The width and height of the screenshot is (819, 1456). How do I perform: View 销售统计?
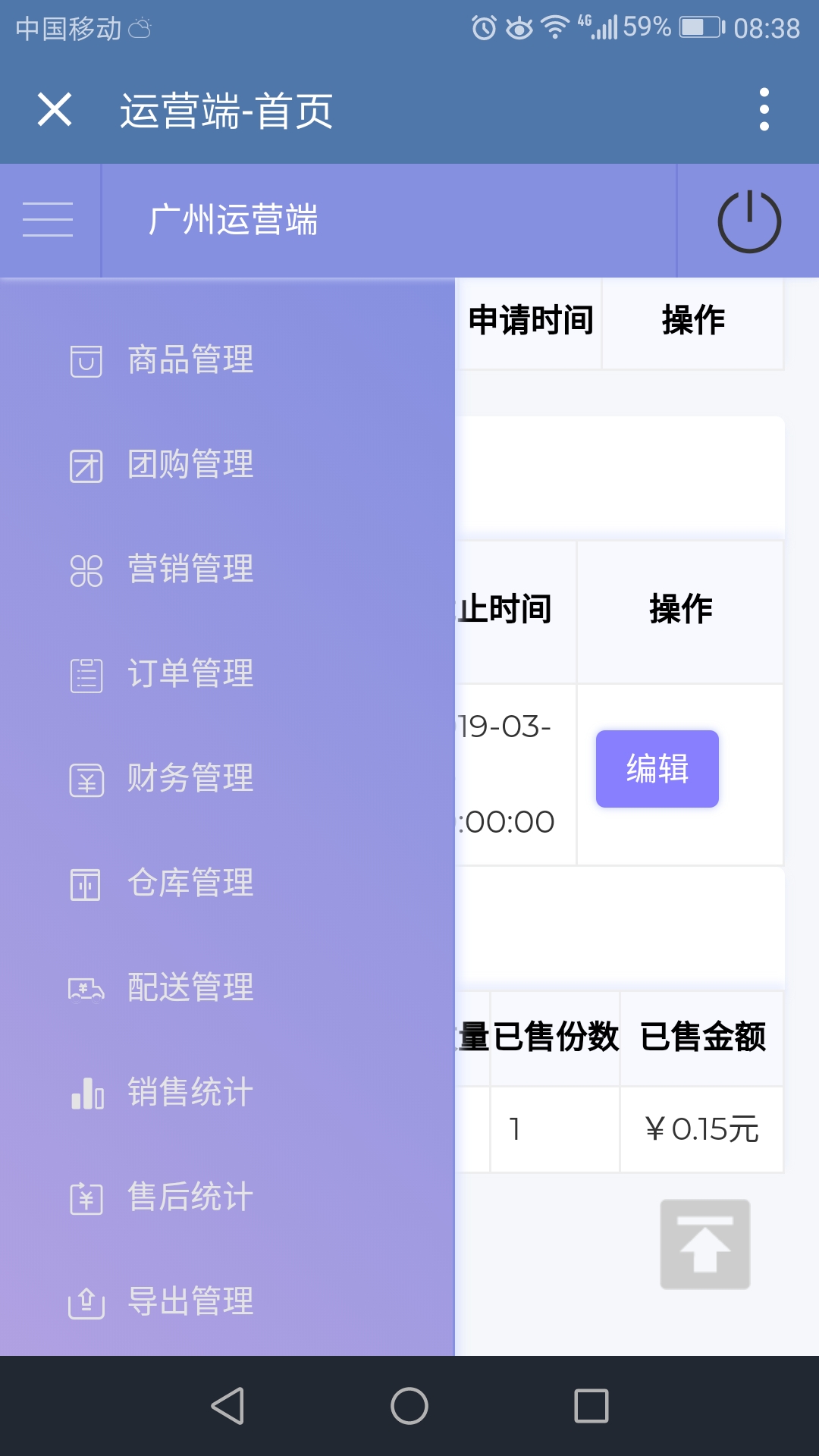pyautogui.click(x=190, y=1092)
